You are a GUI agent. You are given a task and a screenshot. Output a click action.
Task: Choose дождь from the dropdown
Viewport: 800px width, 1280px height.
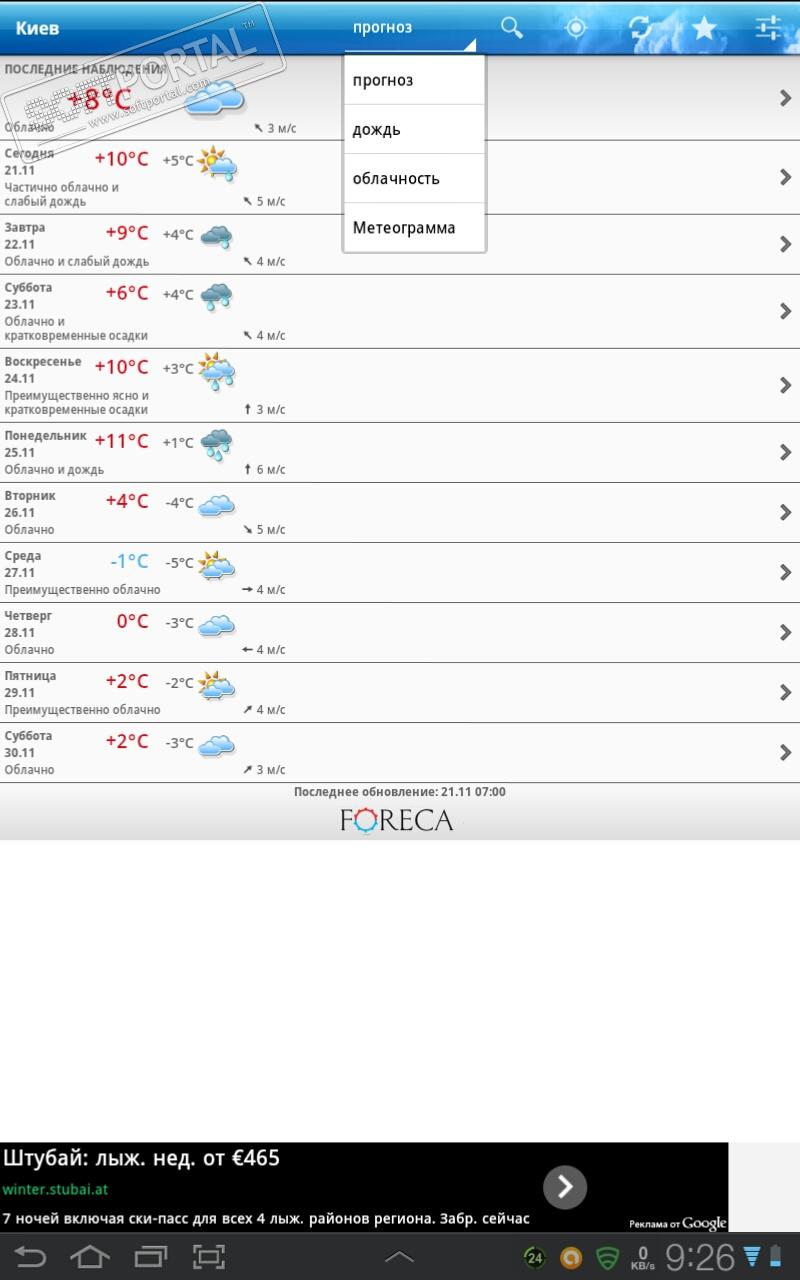coord(414,129)
